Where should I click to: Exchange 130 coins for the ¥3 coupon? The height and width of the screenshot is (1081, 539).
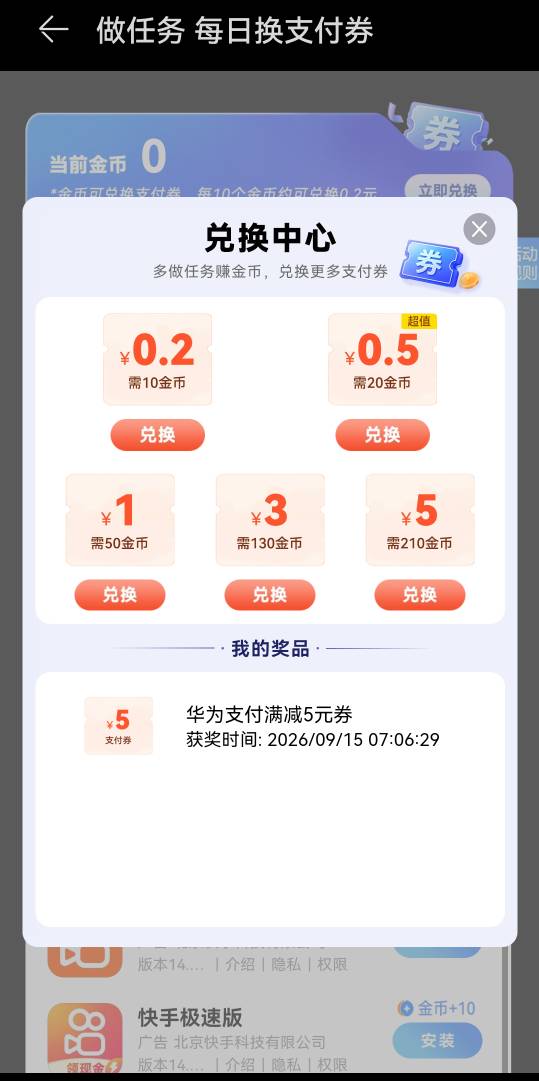pyautogui.click(x=270, y=595)
